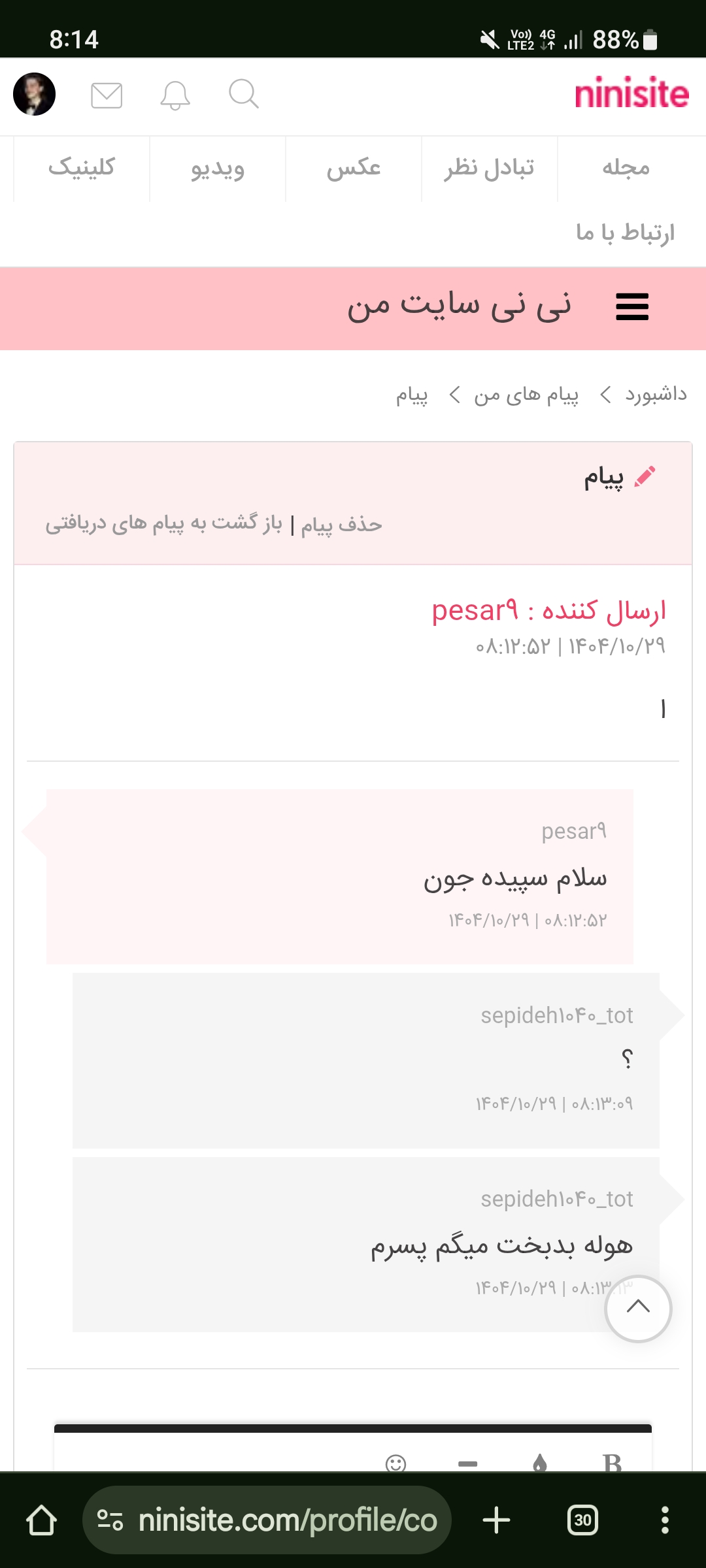Tap باز گشت به پیام های دریافتی
This screenshot has width=706, height=1568.
(x=163, y=523)
